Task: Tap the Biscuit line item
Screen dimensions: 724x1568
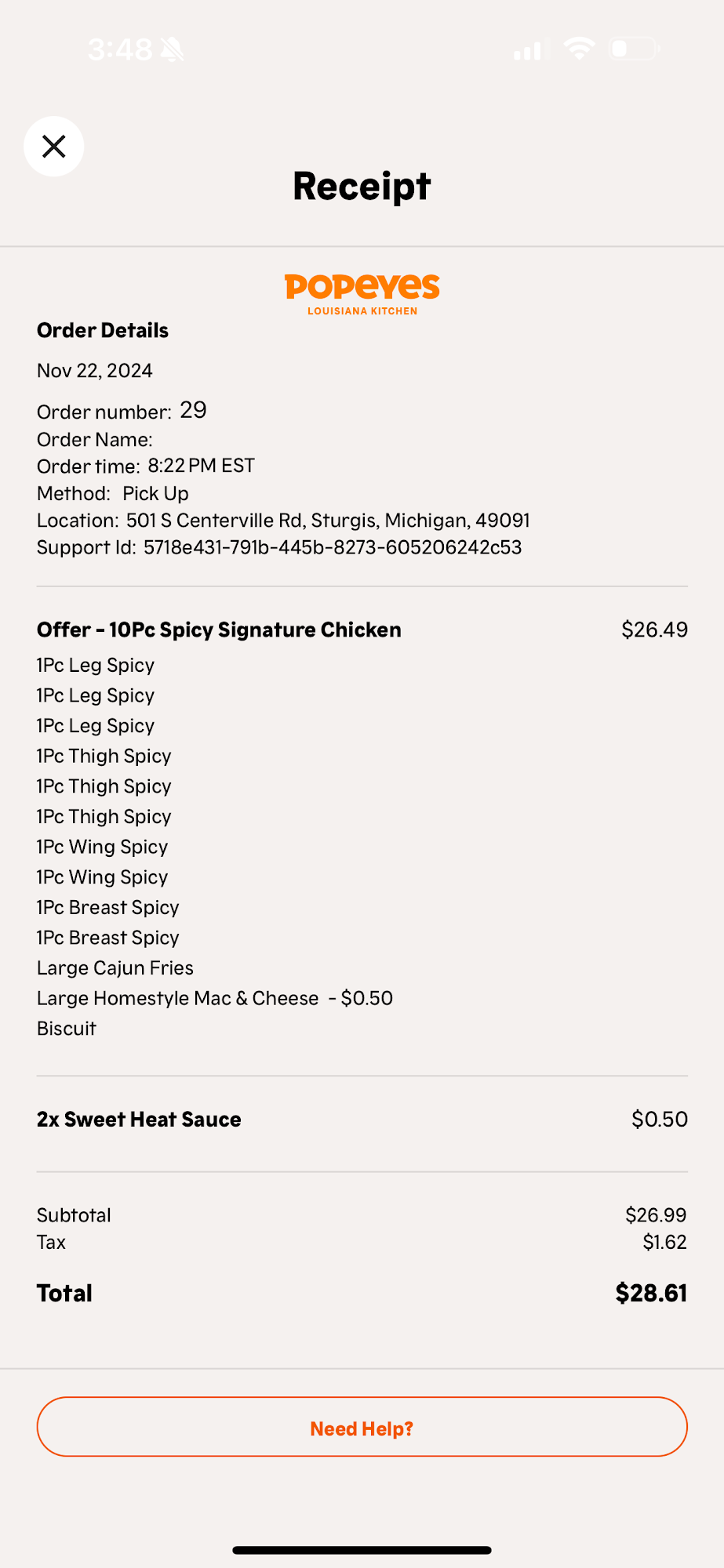Action: coord(66,1028)
